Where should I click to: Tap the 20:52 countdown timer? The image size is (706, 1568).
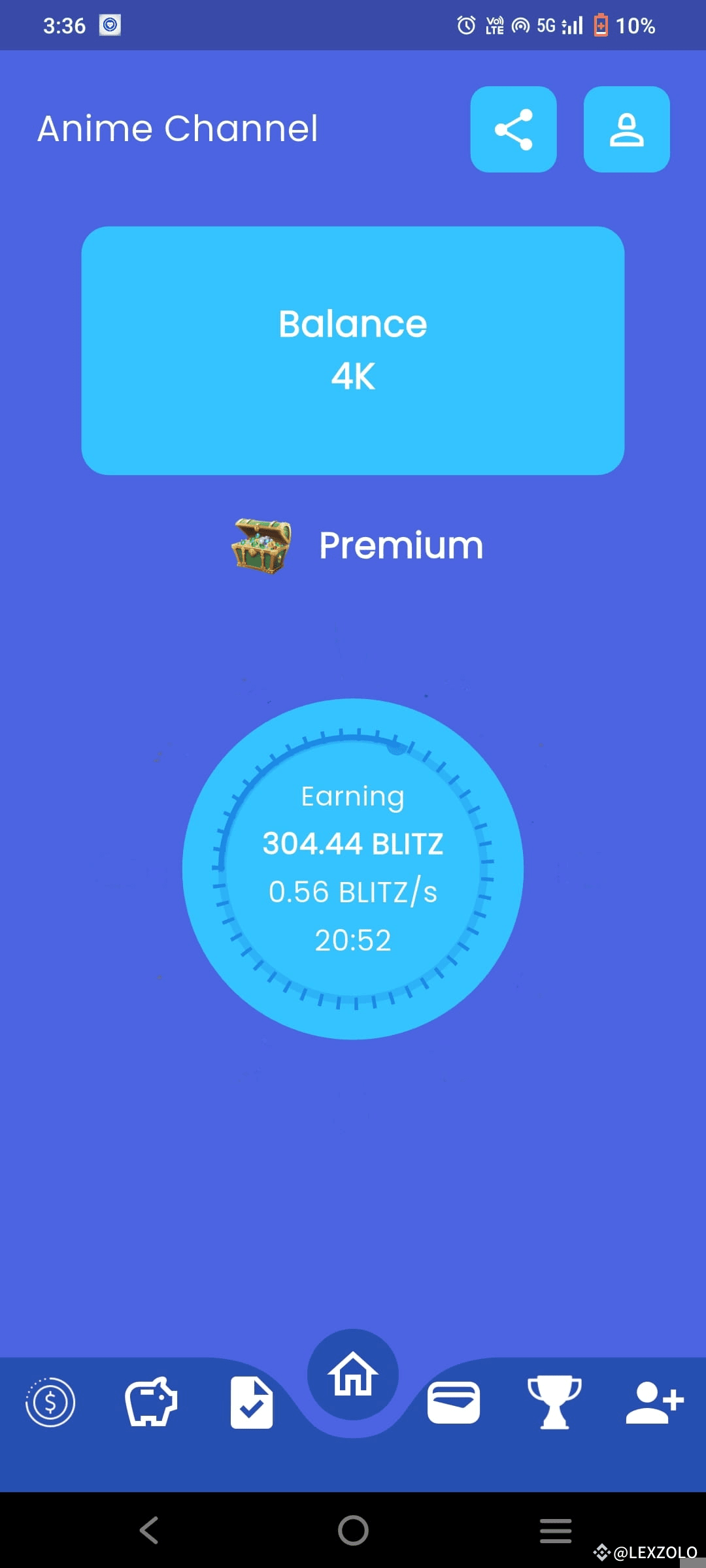coord(353,939)
